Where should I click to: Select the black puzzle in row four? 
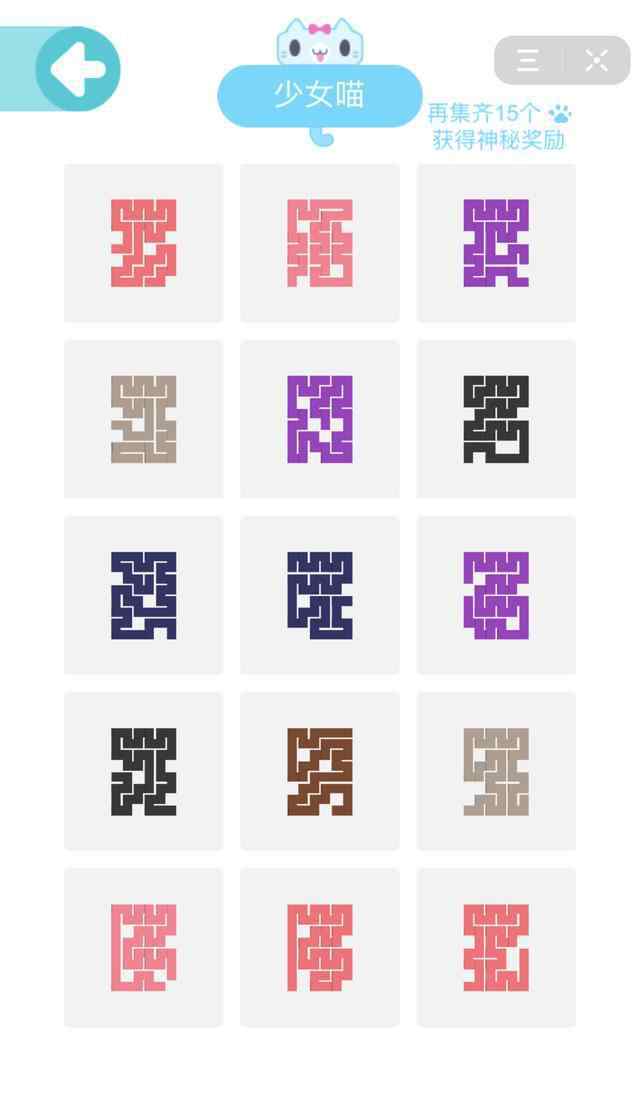143,772
